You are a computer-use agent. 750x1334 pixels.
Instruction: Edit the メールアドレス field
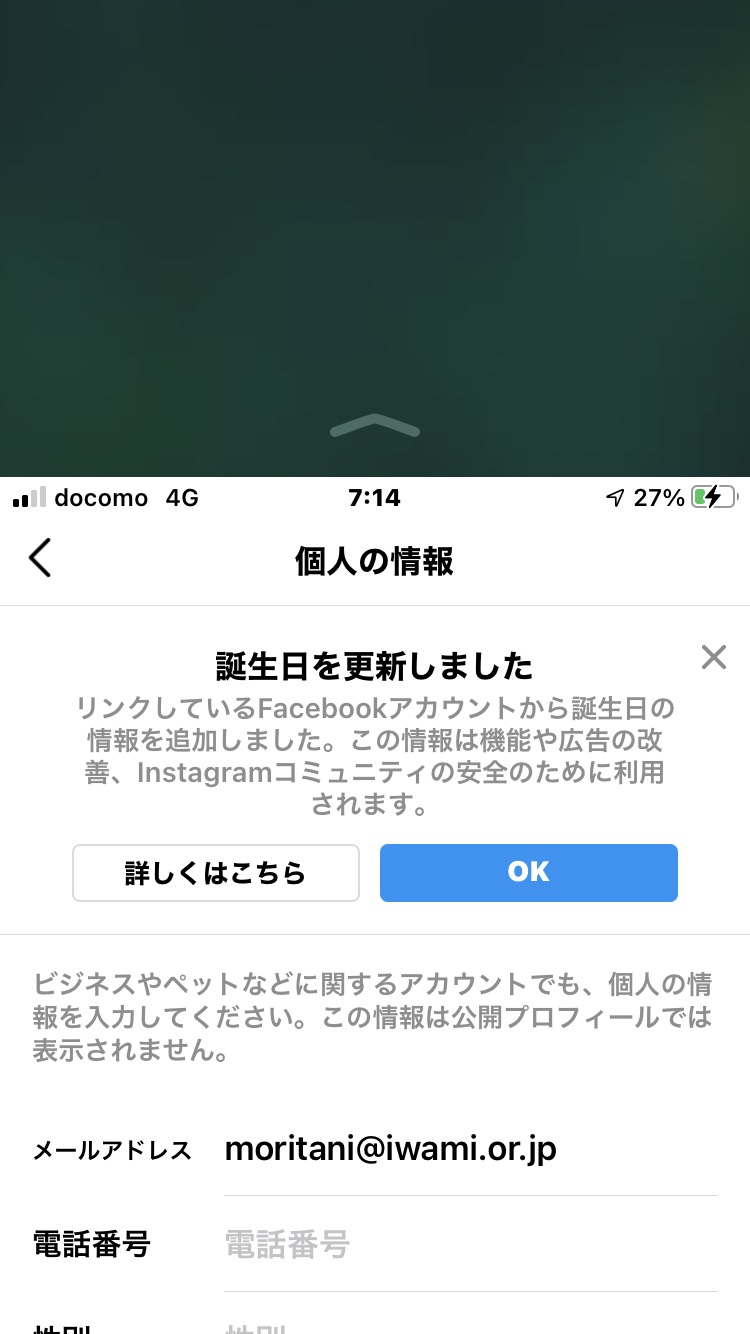tap(471, 1149)
